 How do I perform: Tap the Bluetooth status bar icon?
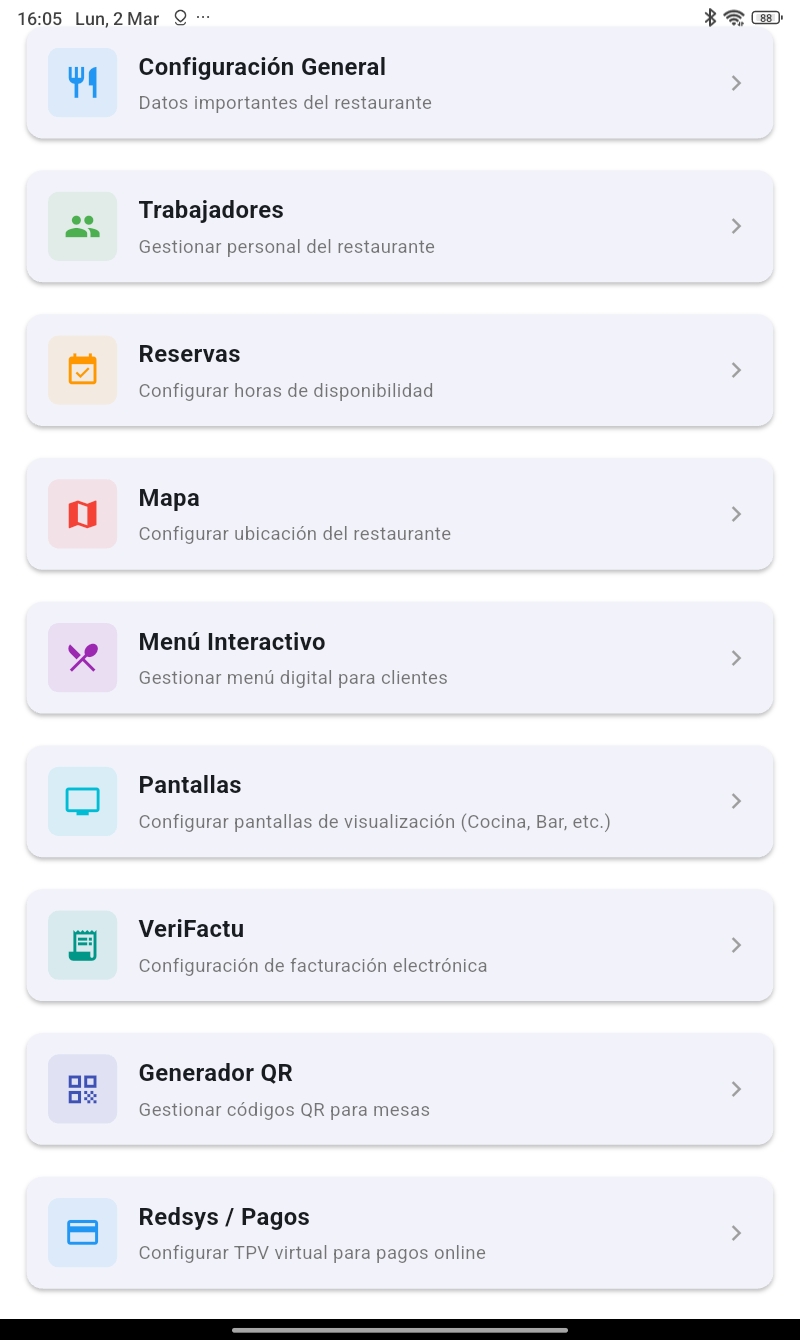coord(711,17)
